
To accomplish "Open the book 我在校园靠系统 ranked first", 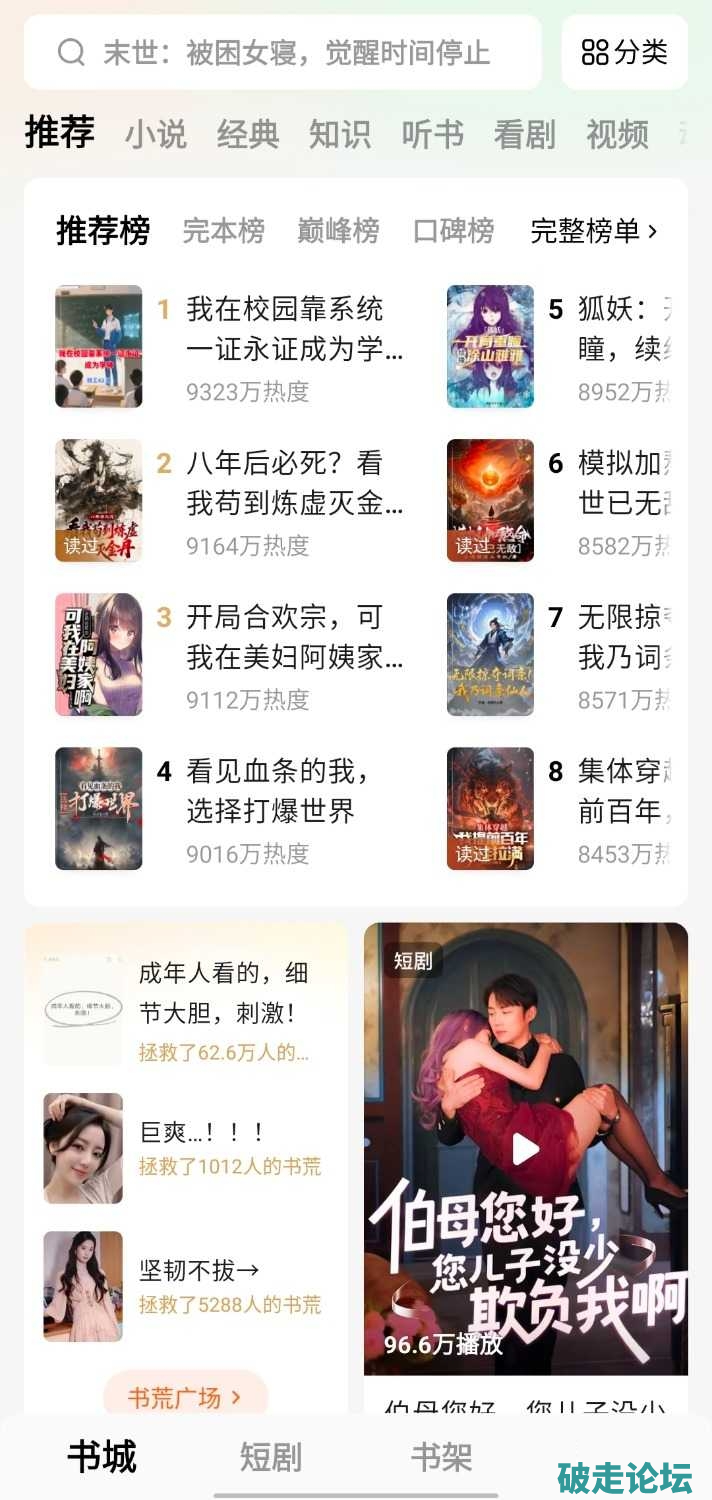I will (x=285, y=329).
